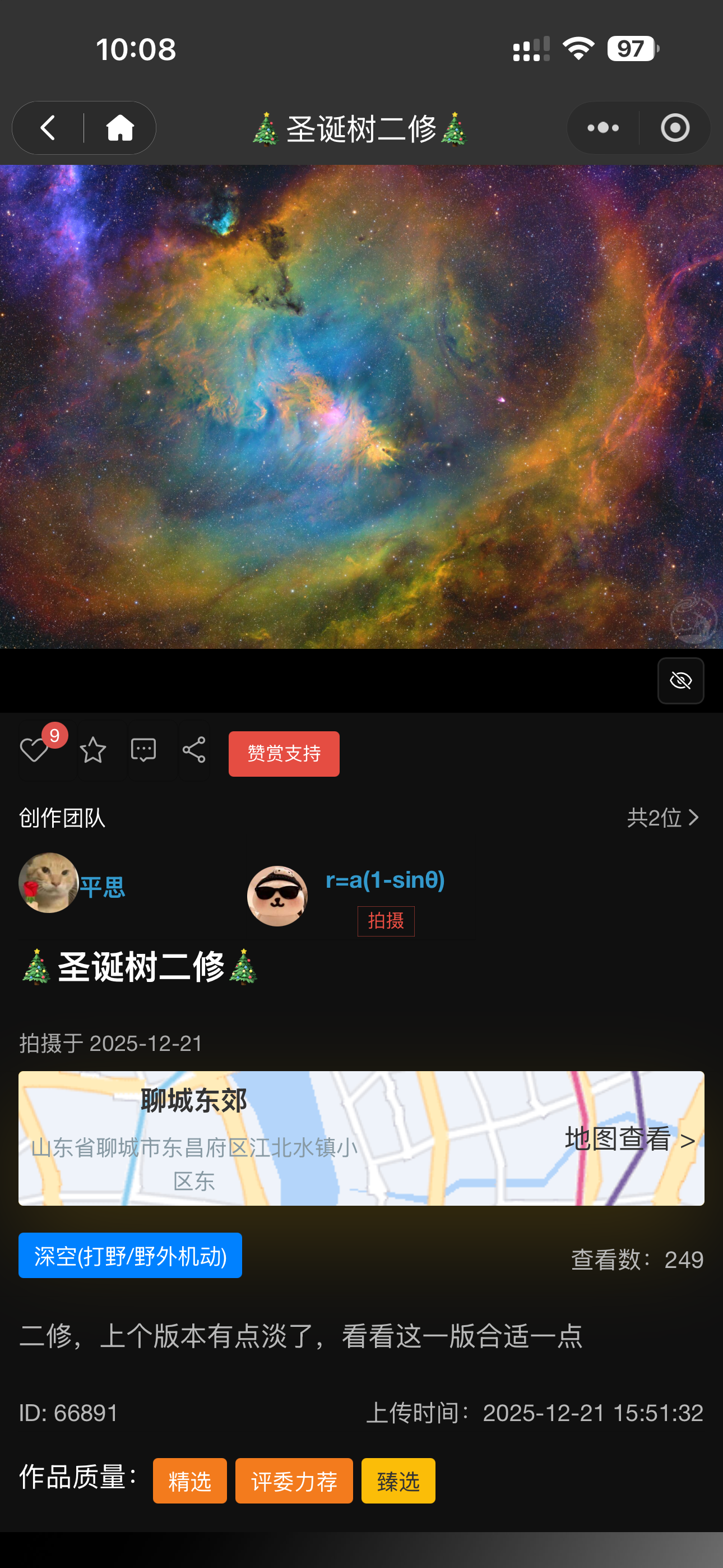Return to home via the house icon
This screenshot has width=723, height=1568.
(119, 128)
